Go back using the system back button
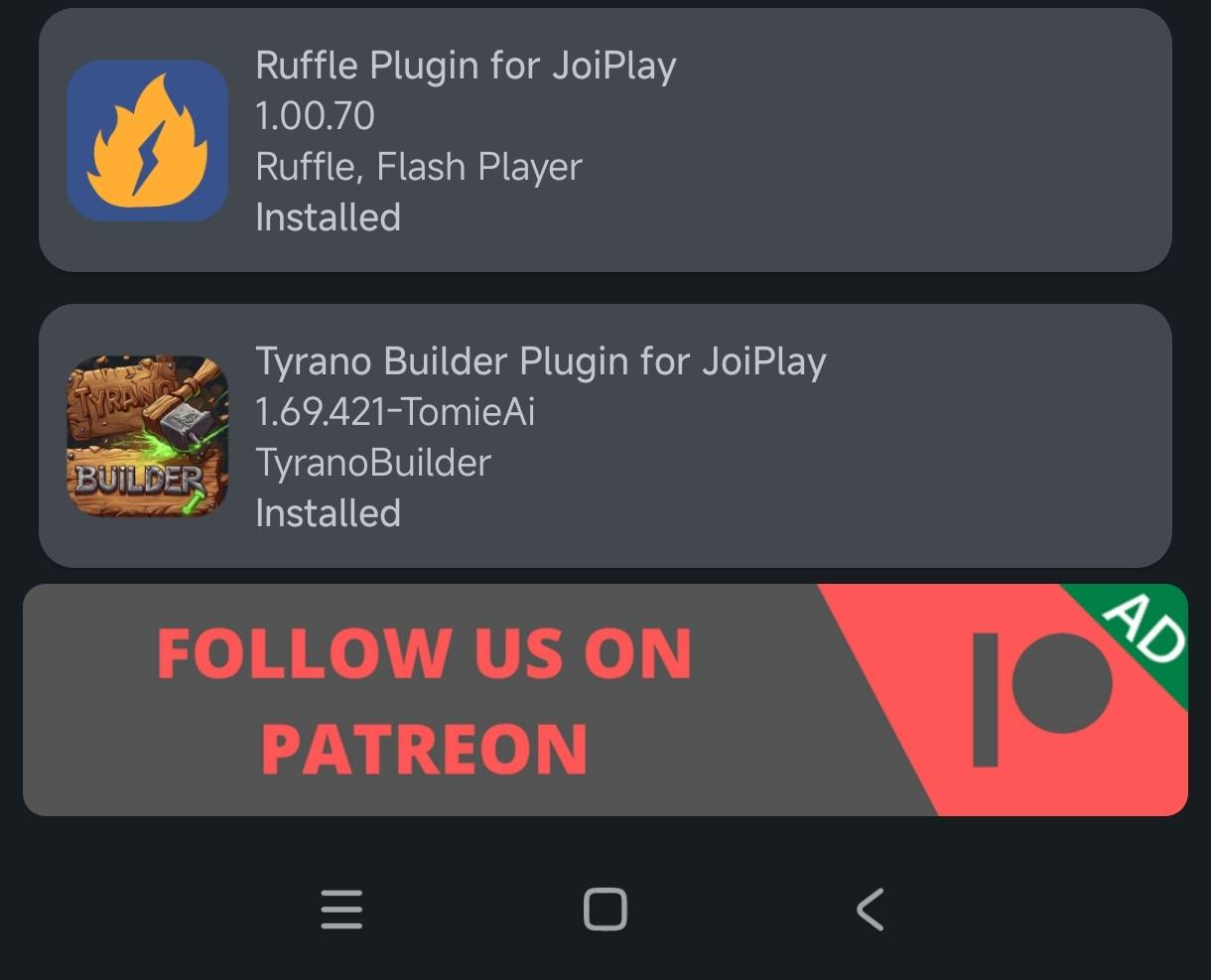1211x980 pixels. (870, 910)
